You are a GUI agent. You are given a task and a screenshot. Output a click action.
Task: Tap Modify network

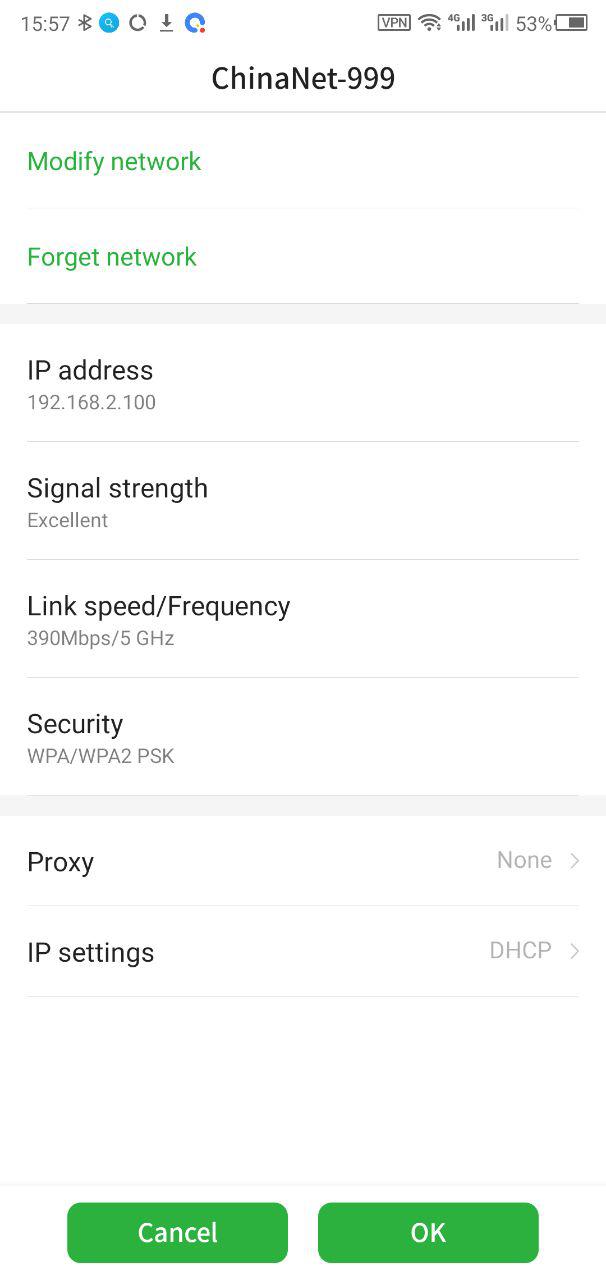[x=303, y=161]
